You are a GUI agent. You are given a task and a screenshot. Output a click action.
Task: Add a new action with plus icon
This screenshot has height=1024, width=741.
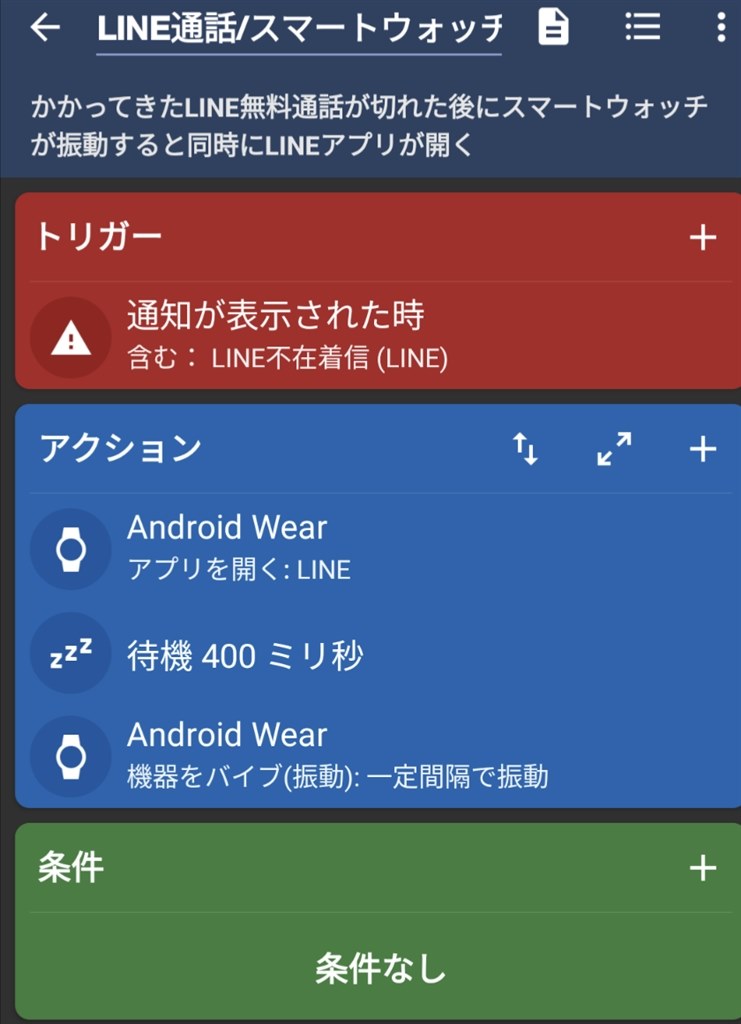[703, 449]
